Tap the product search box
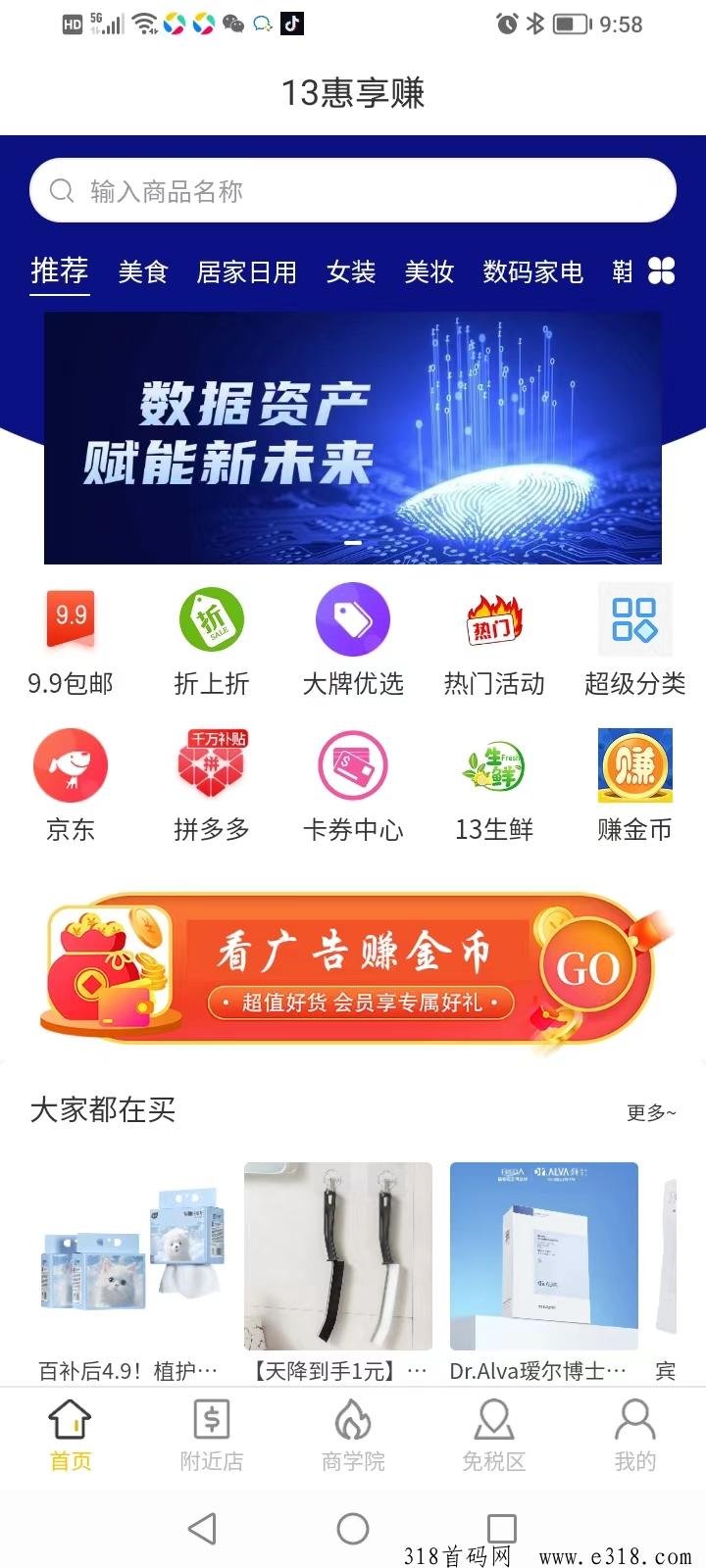Image resolution: width=706 pixels, height=1568 pixels. coord(353,191)
